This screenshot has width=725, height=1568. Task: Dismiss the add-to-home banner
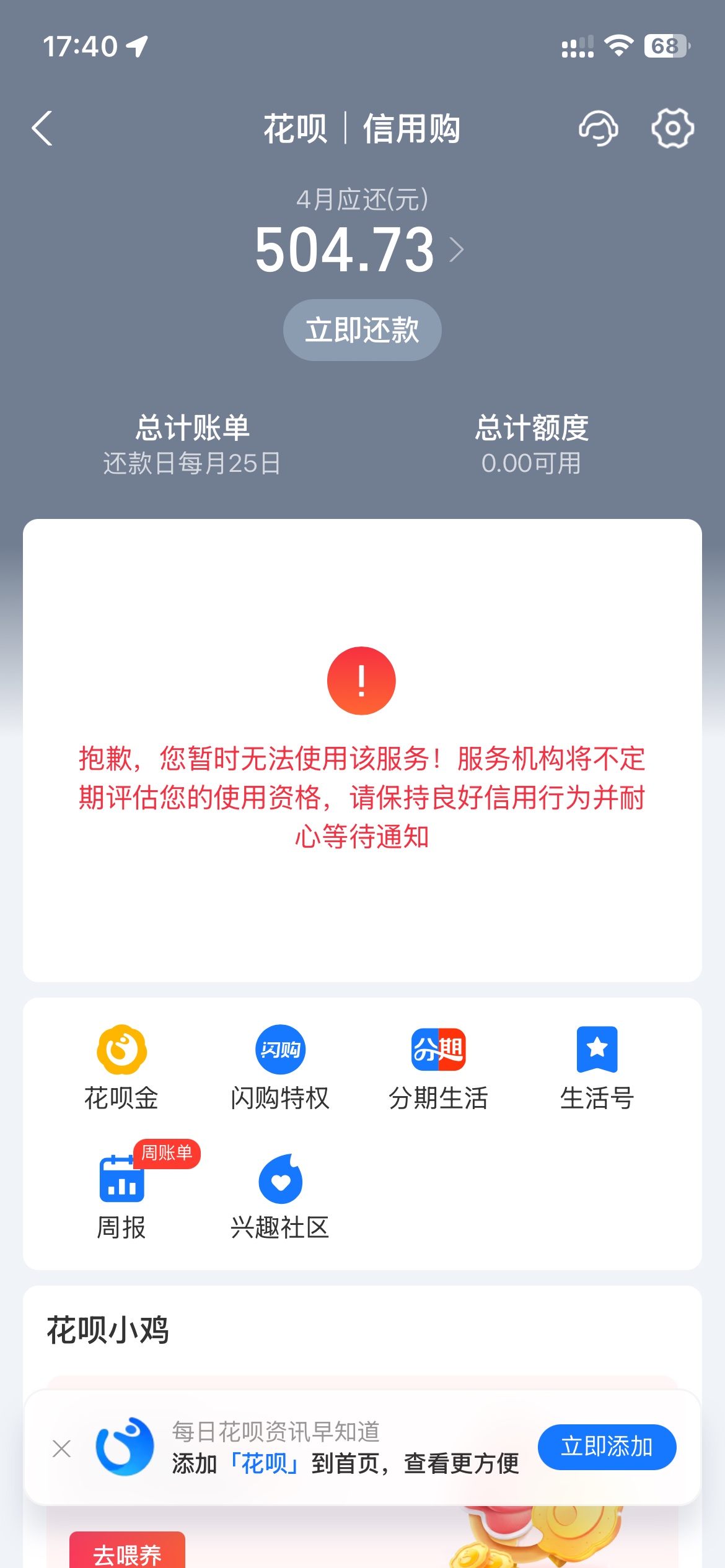62,1448
